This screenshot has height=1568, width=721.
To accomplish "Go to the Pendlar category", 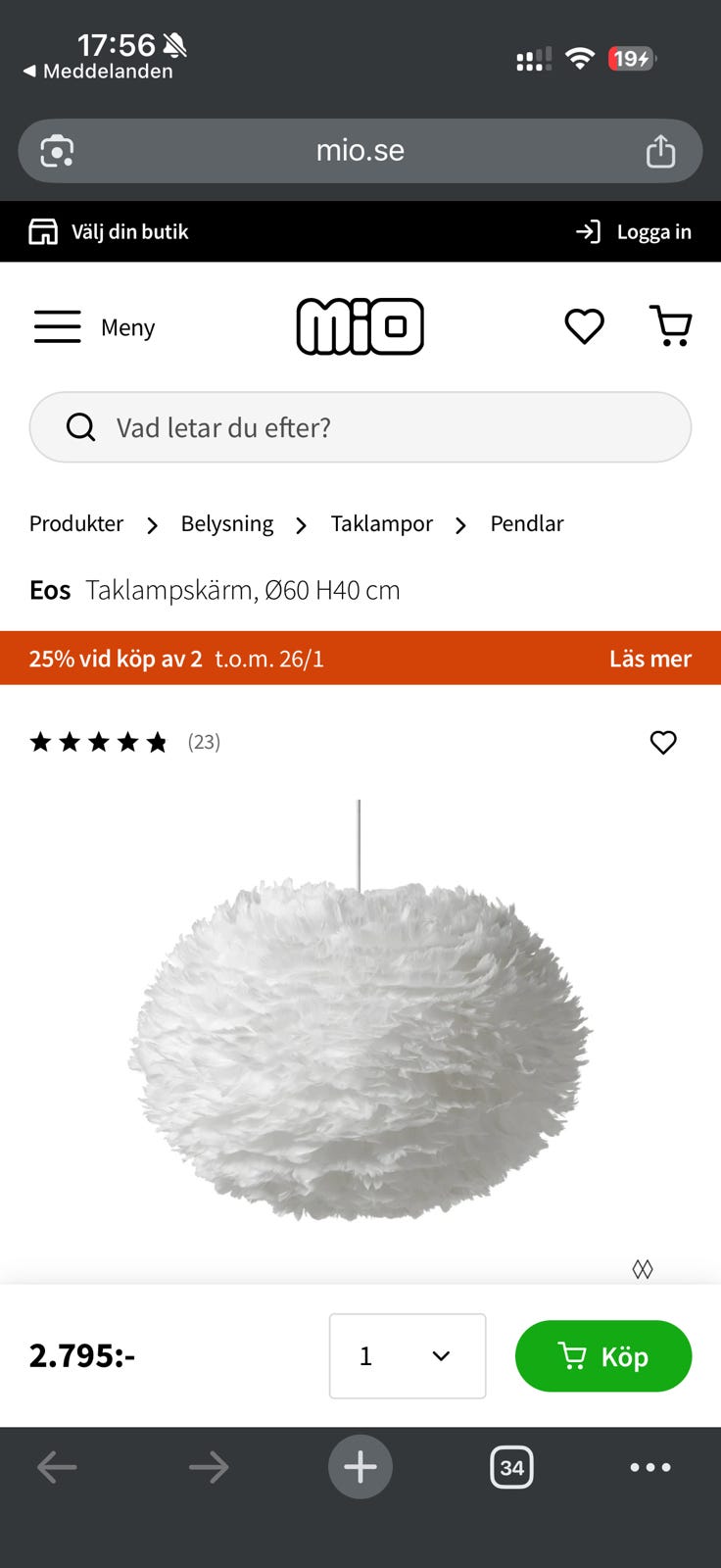I will tap(527, 524).
